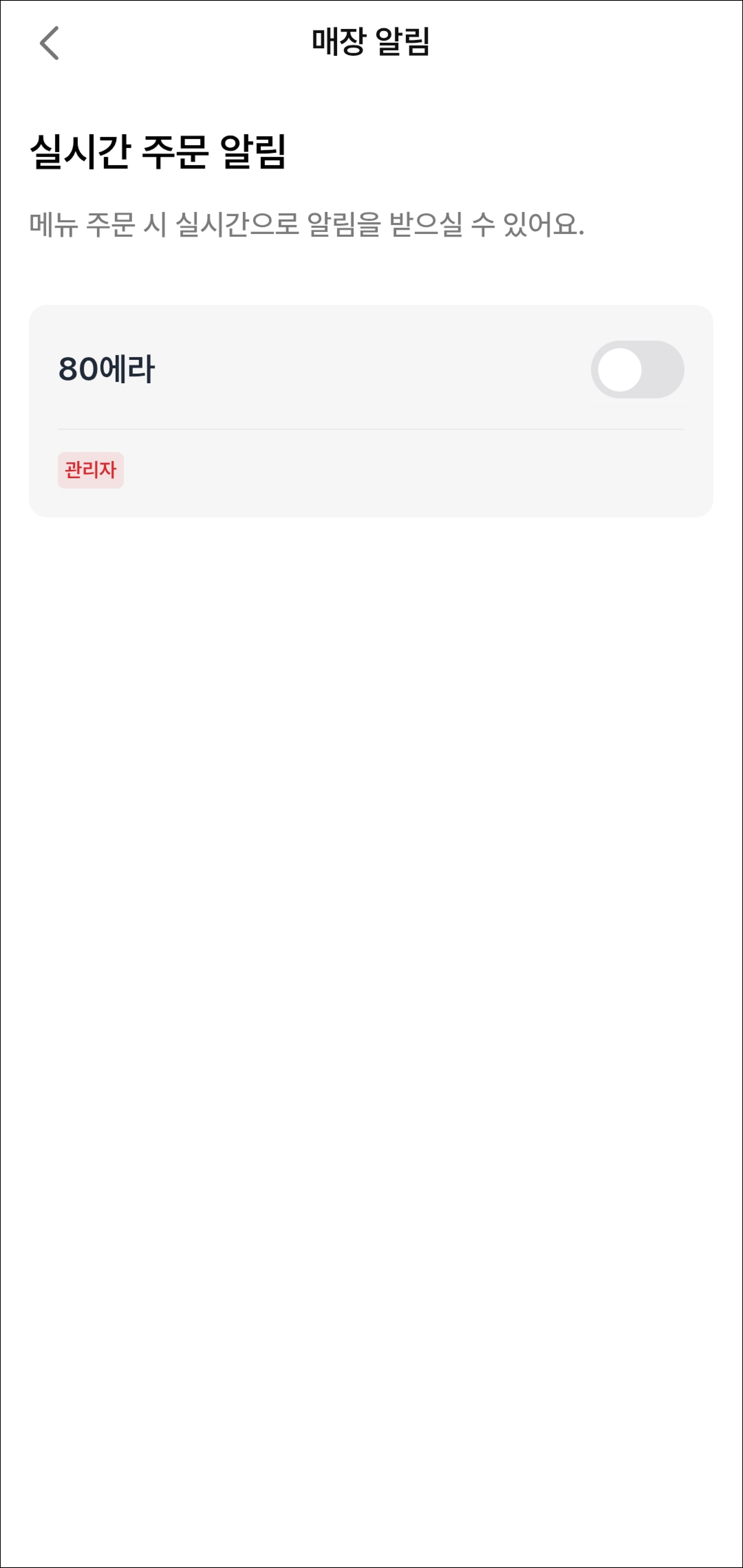Enable order alerts for 80에라

tap(637, 369)
